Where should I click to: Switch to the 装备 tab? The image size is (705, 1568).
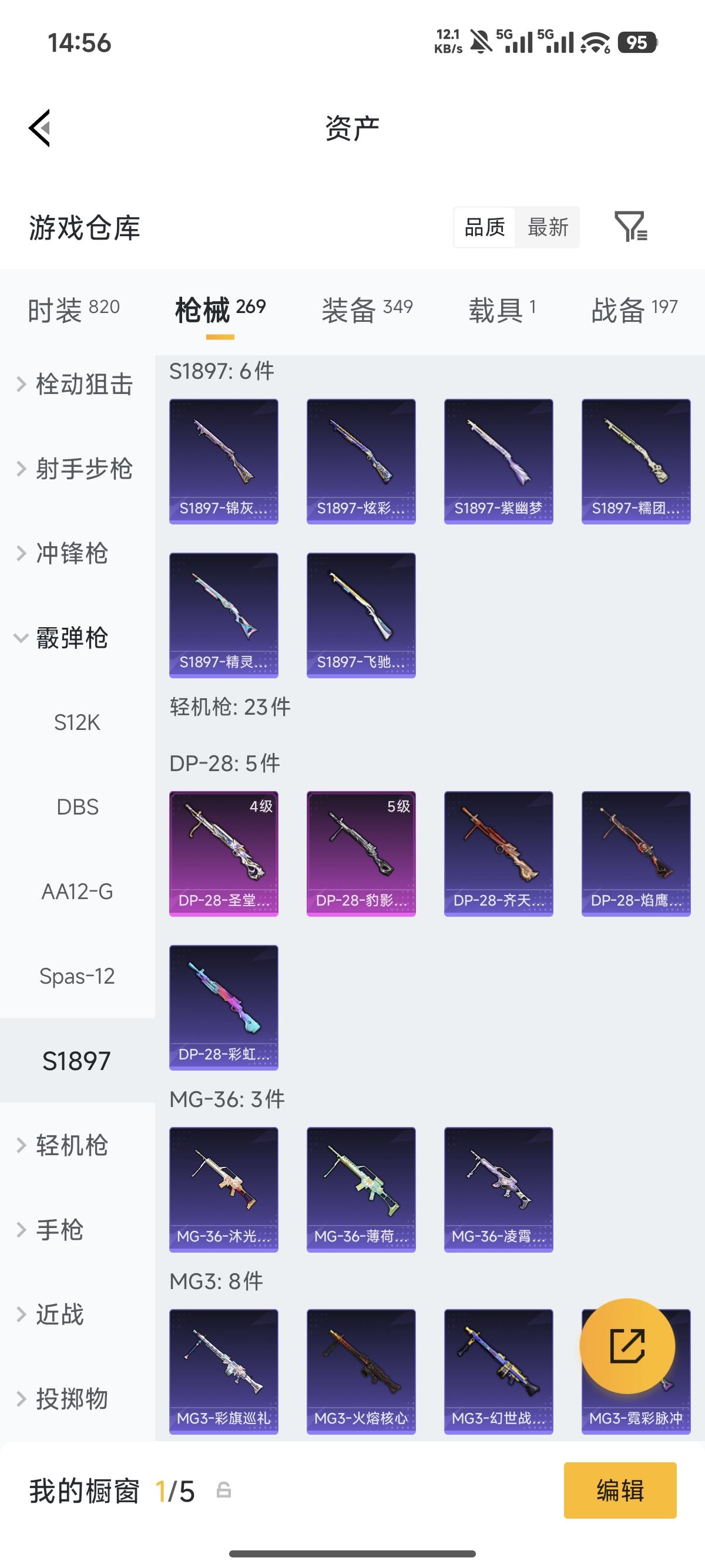367,310
